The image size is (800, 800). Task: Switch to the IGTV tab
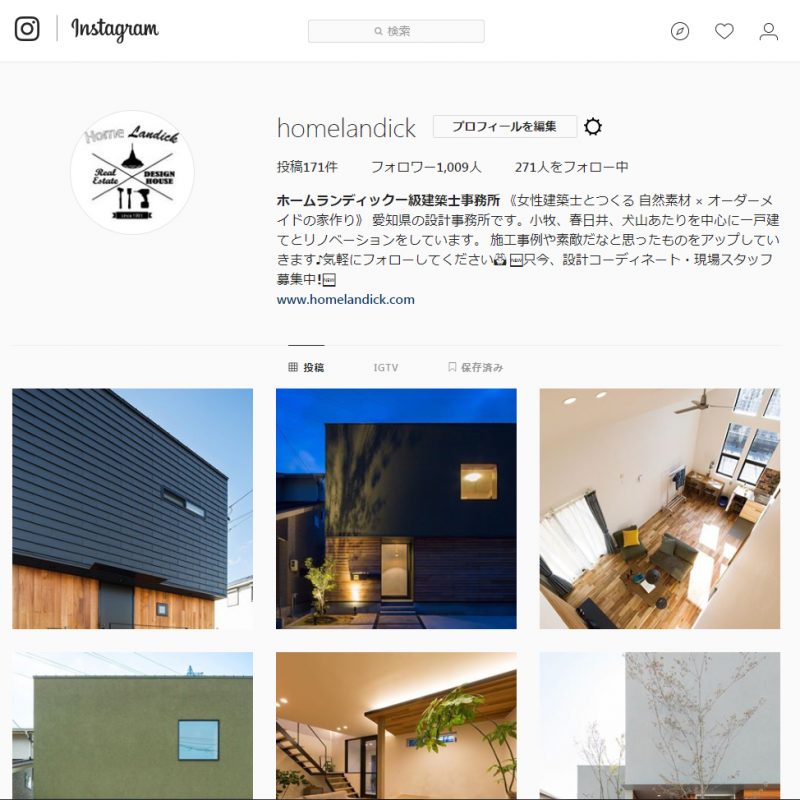click(386, 367)
